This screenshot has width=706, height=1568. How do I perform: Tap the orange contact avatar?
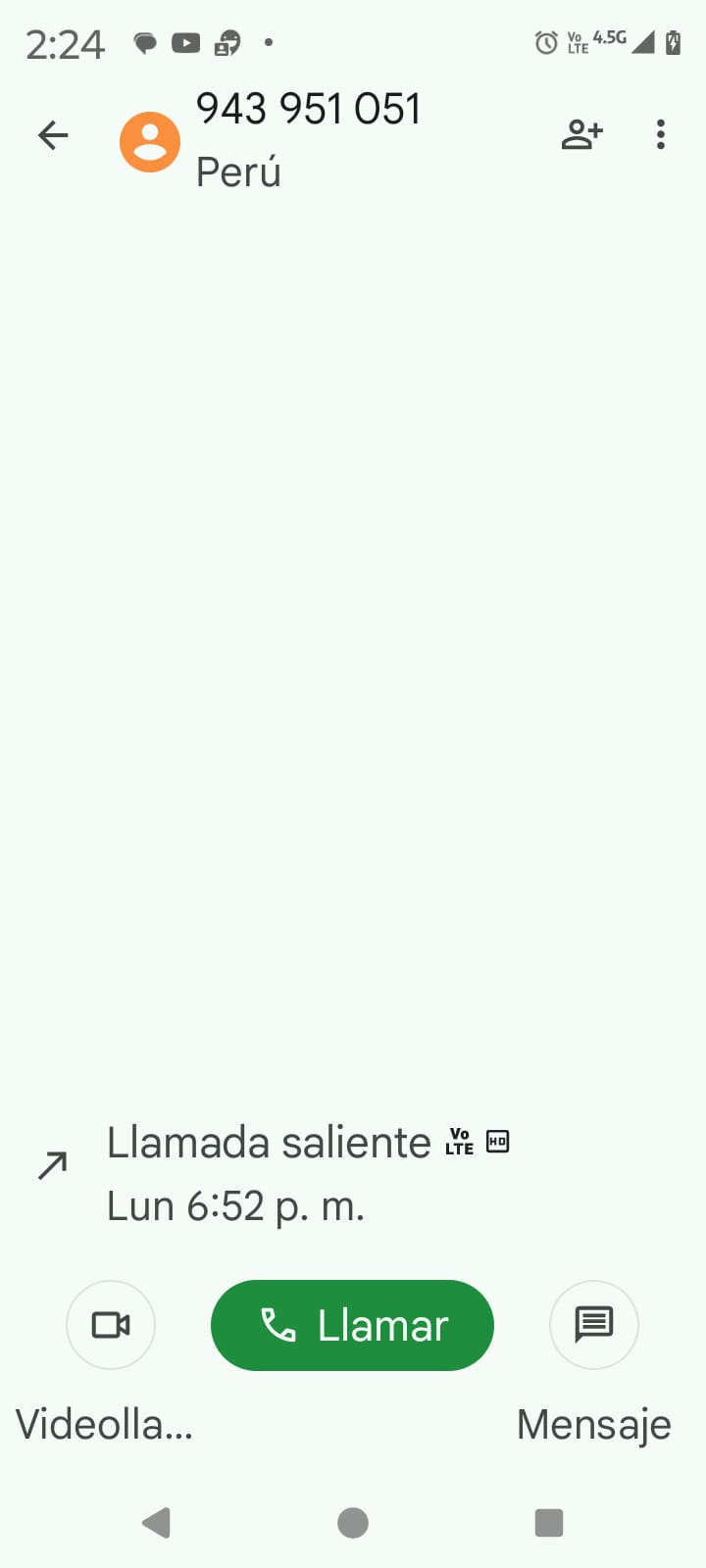click(150, 141)
